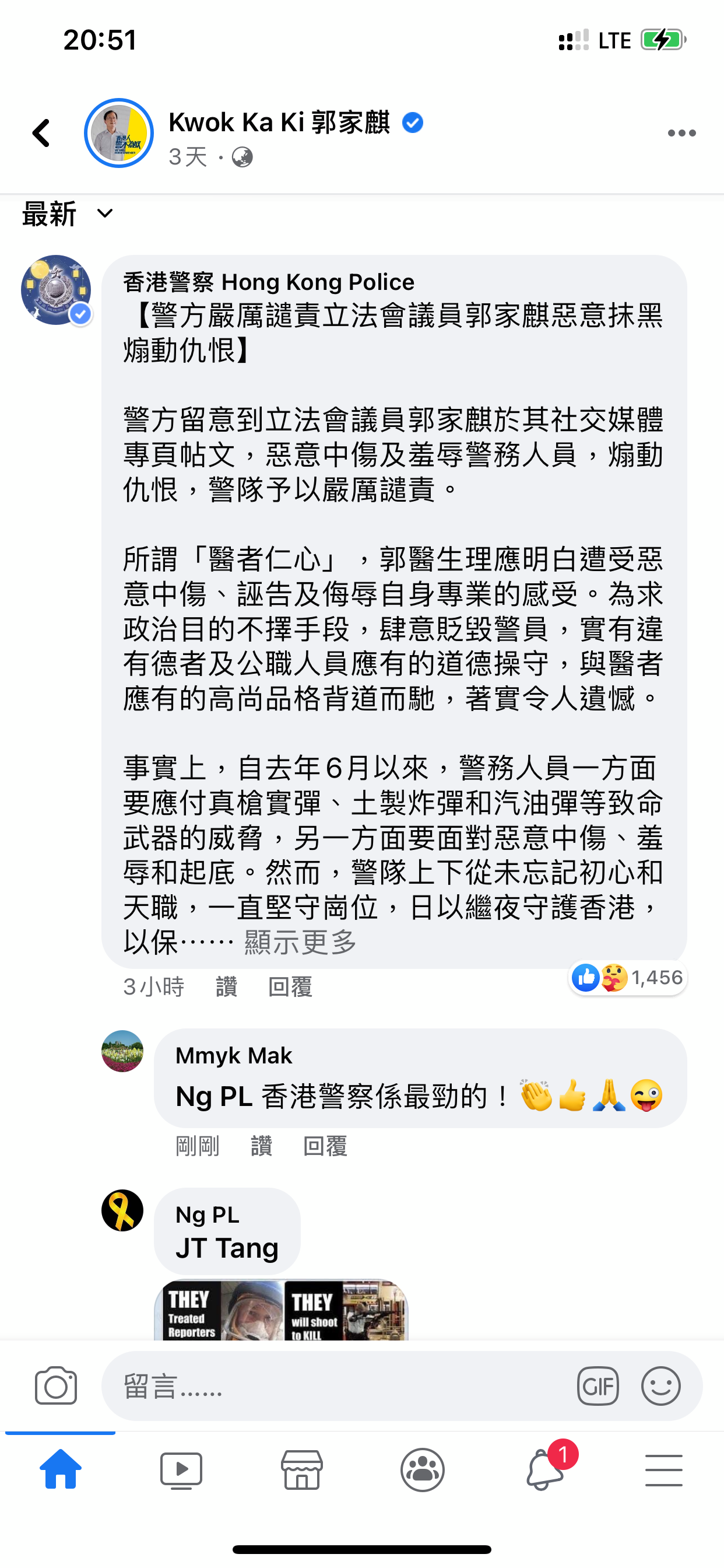Viewport: 724px width, 1568px height.
Task: Open the JT Tang tag in Ng PL's comment
Action: pos(227,1248)
